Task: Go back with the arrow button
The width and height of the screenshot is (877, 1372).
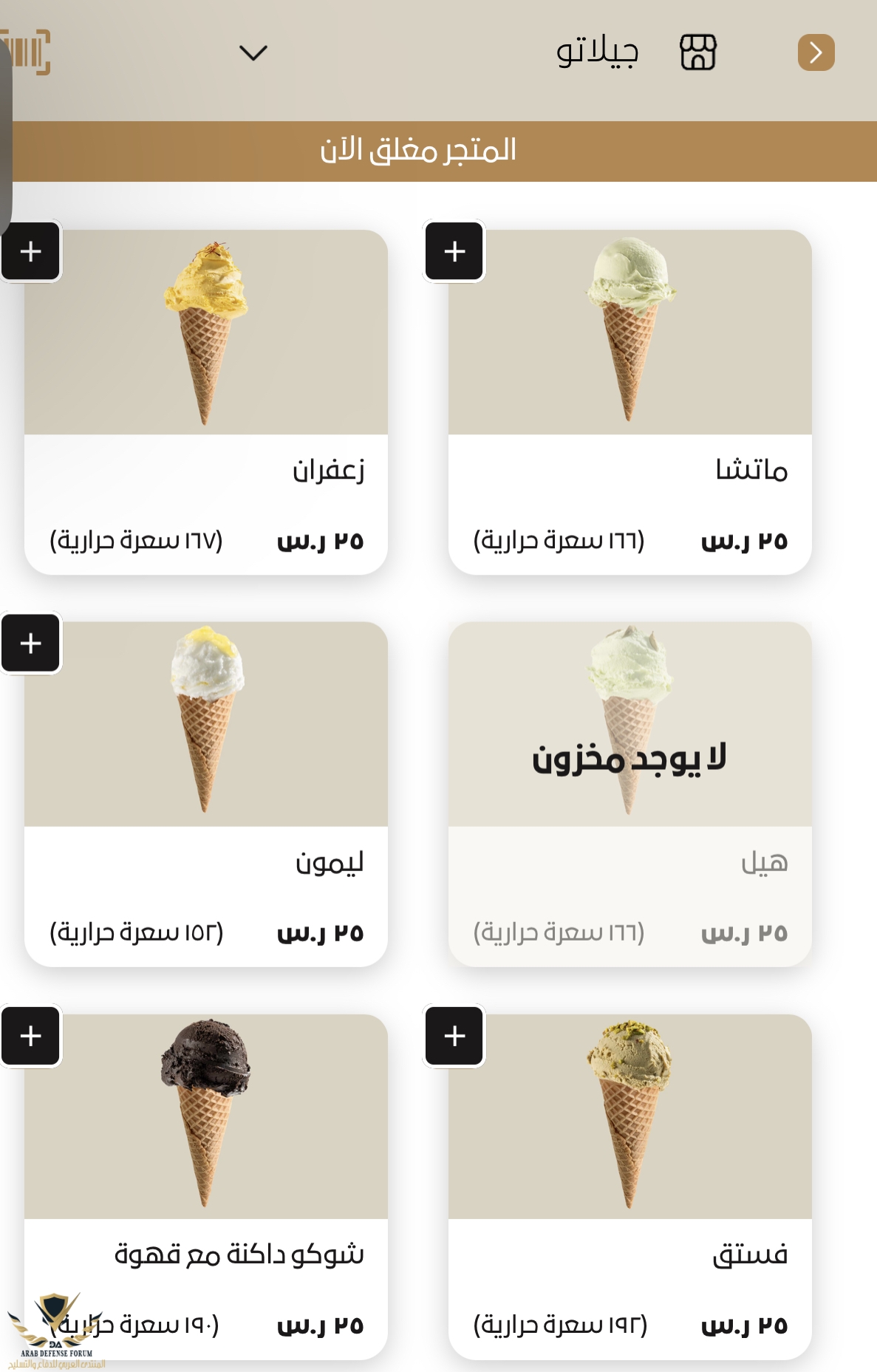Action: [x=816, y=52]
